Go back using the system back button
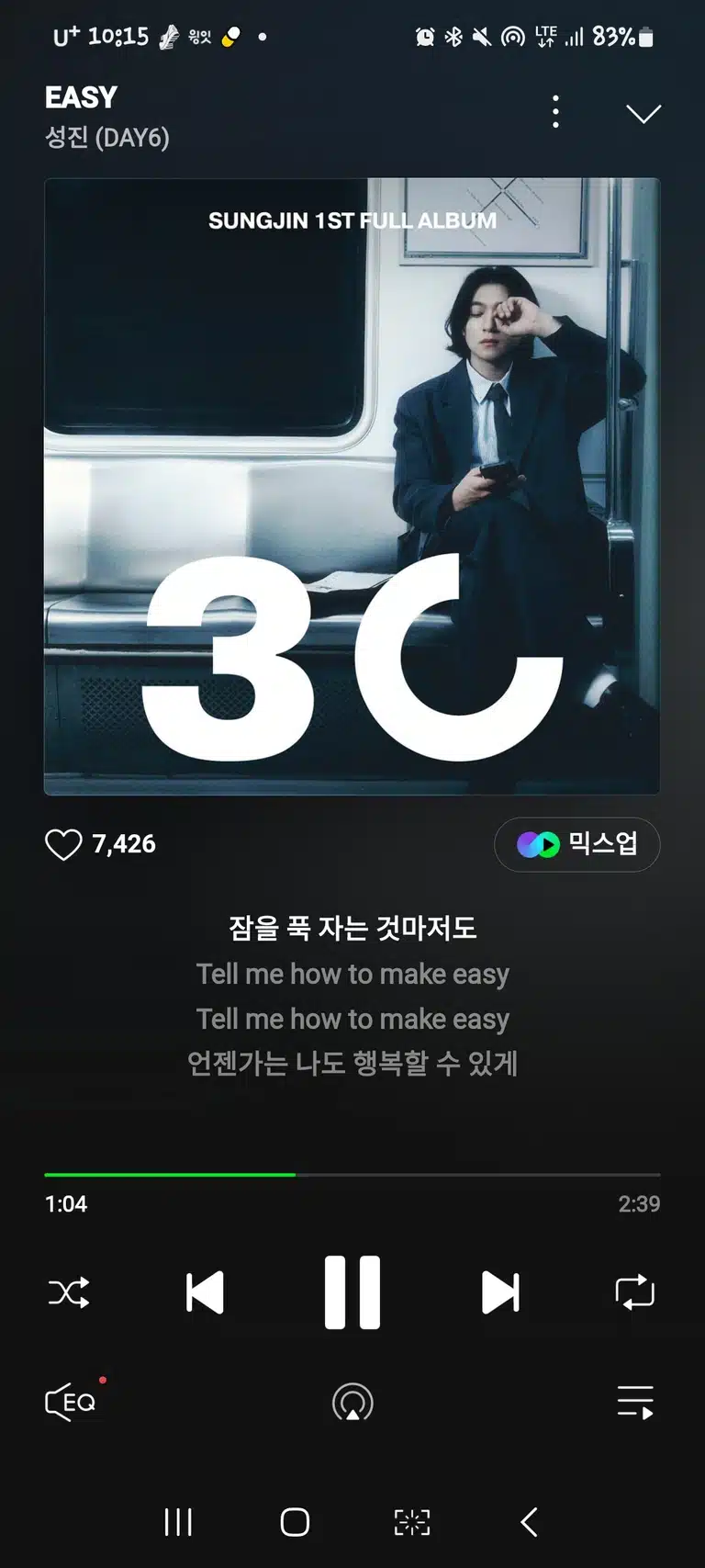This screenshot has width=705, height=1568. point(529,1522)
